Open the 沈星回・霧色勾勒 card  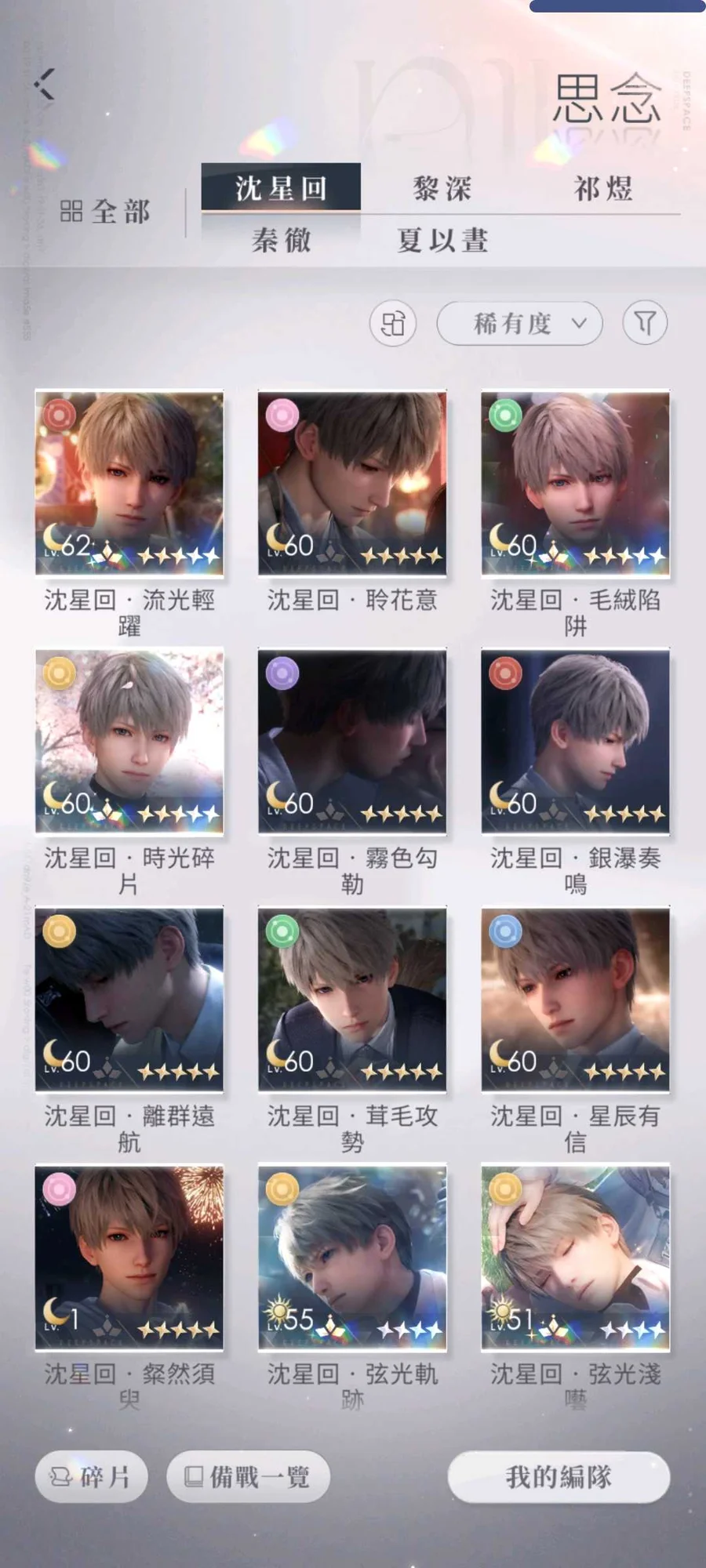(352, 742)
